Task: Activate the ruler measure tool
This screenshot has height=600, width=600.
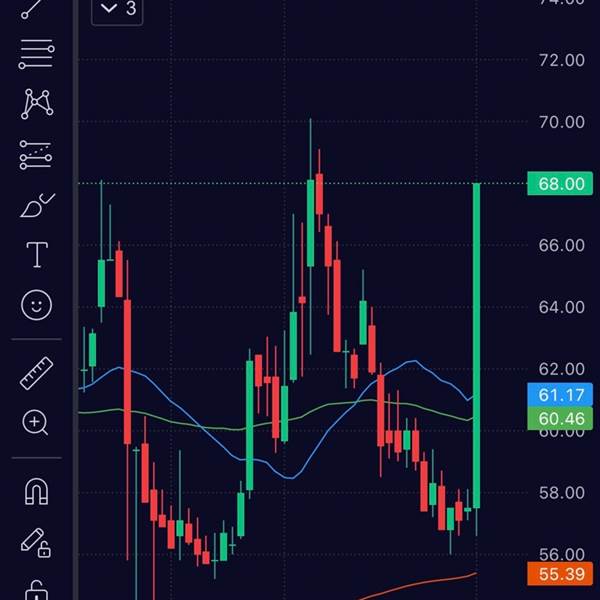Action: pos(36,373)
